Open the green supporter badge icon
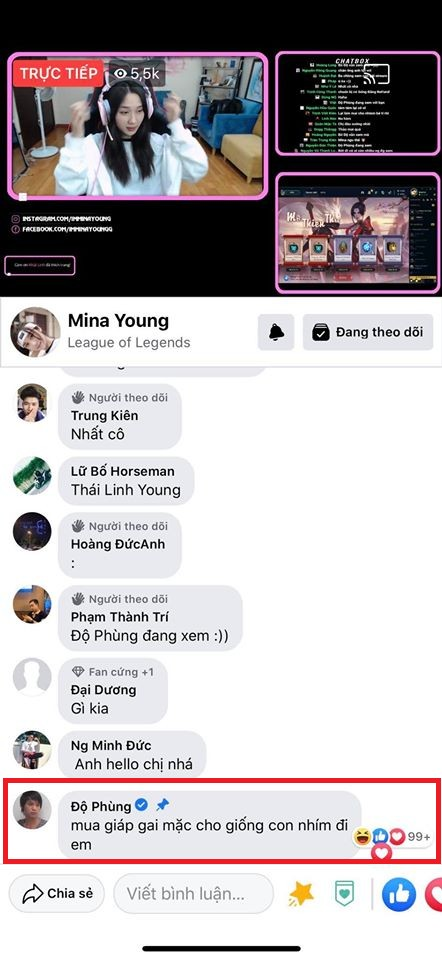The height and width of the screenshot is (960, 442). tap(345, 894)
